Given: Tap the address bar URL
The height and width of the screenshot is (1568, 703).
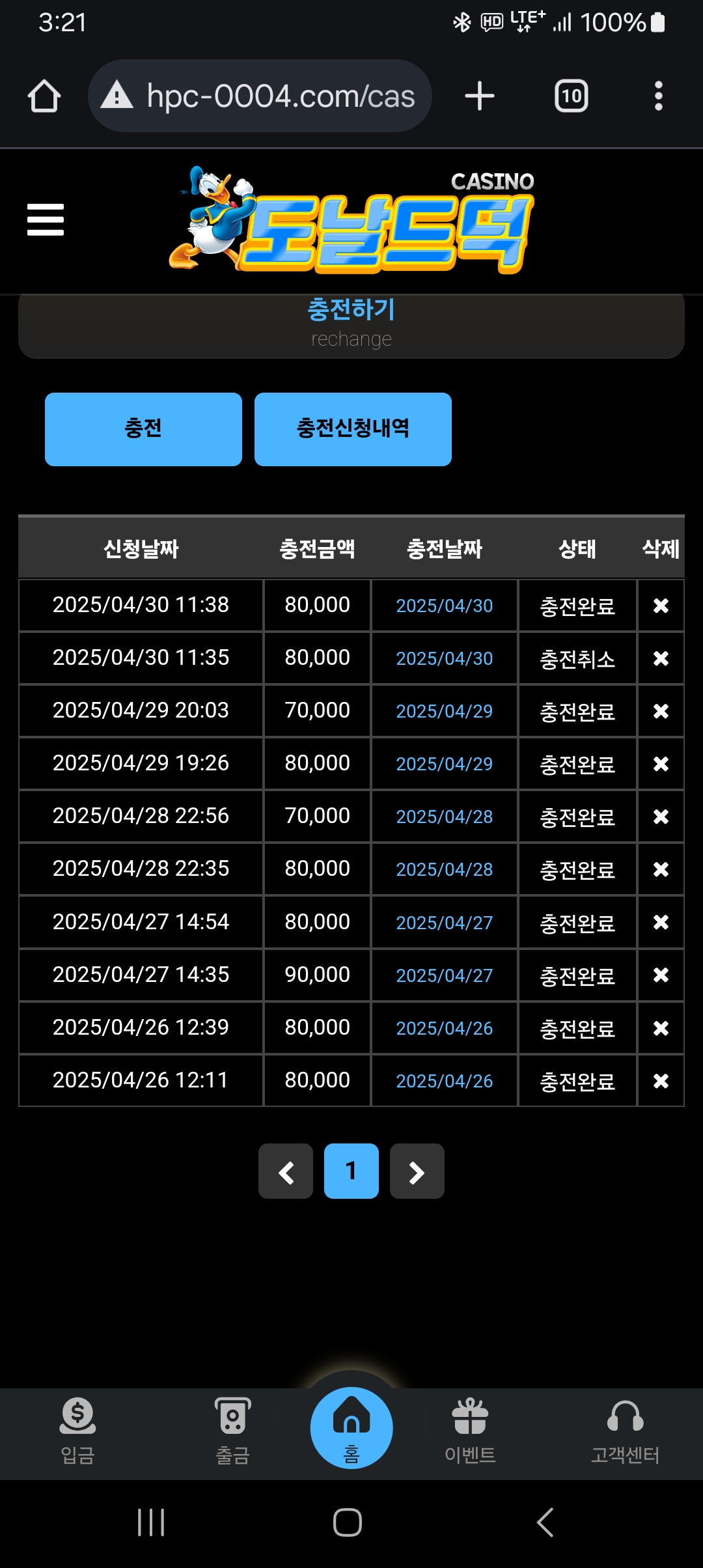Looking at the screenshot, I should (280, 96).
